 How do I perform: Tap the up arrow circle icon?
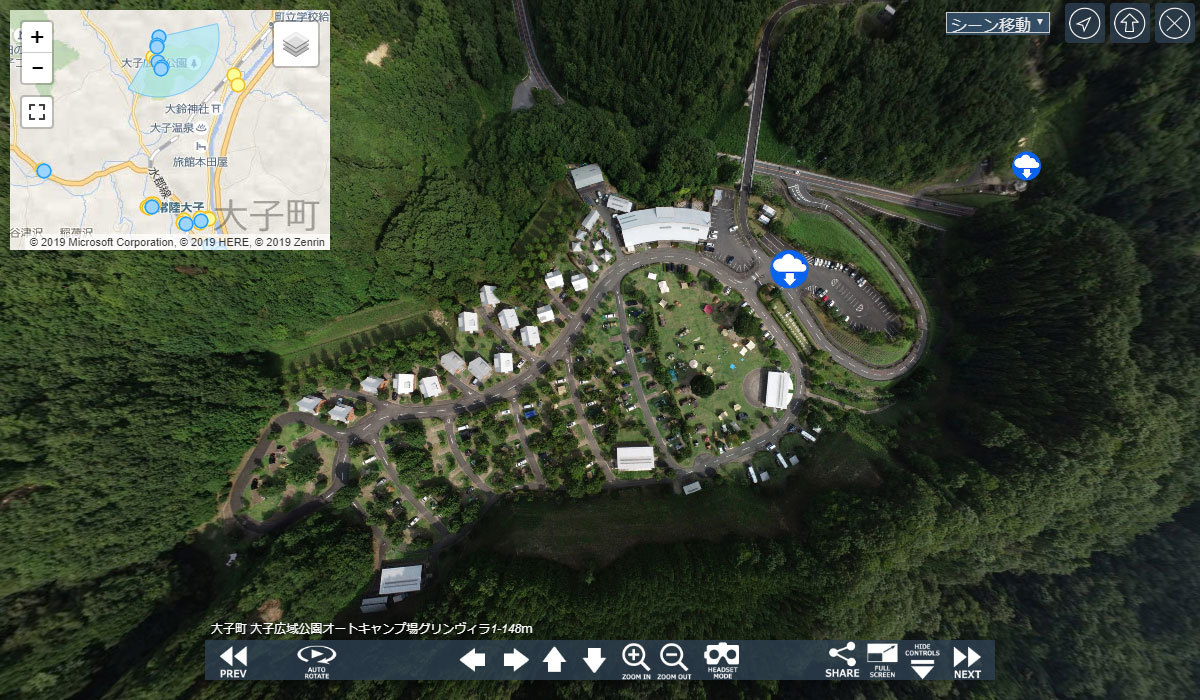tap(1129, 23)
